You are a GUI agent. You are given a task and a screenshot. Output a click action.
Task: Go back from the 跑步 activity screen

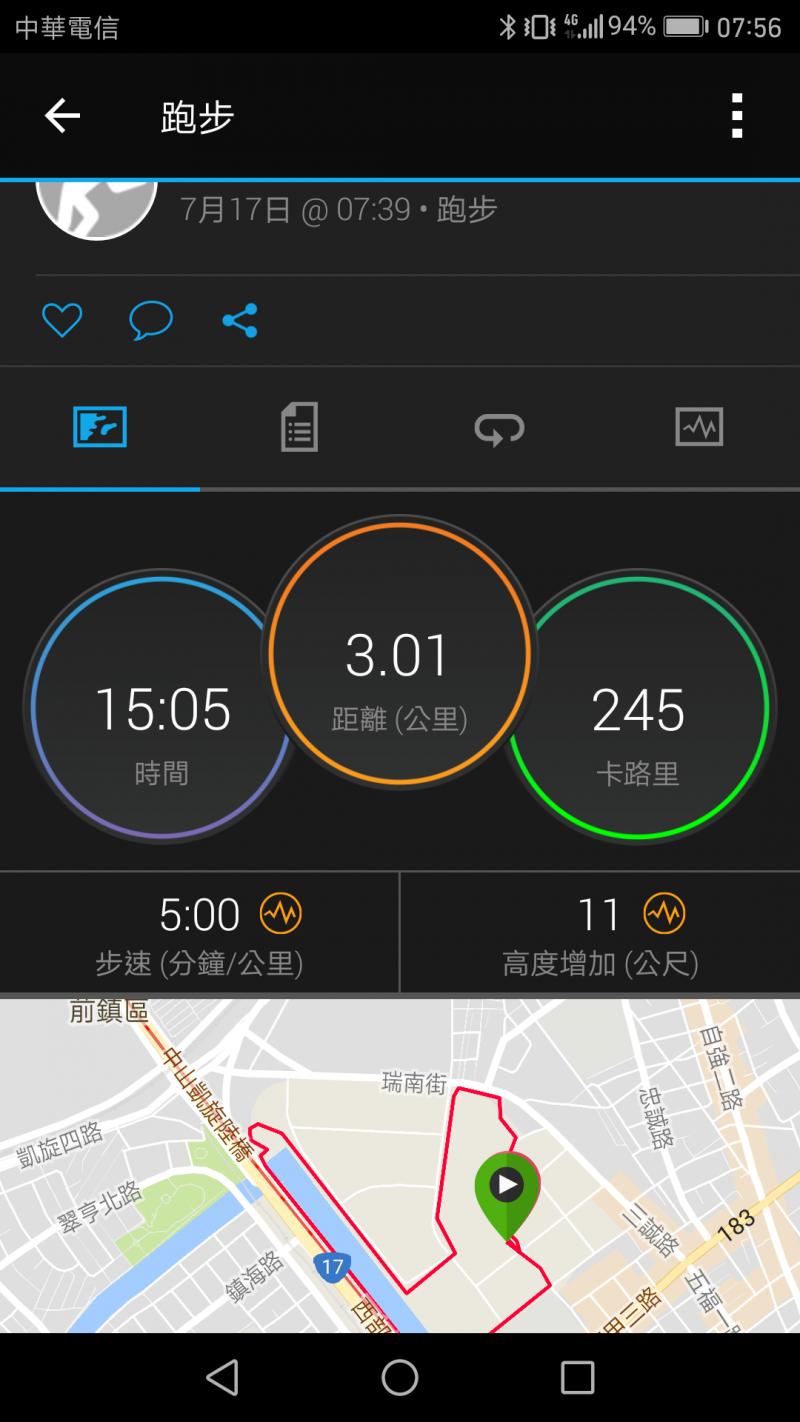click(62, 117)
